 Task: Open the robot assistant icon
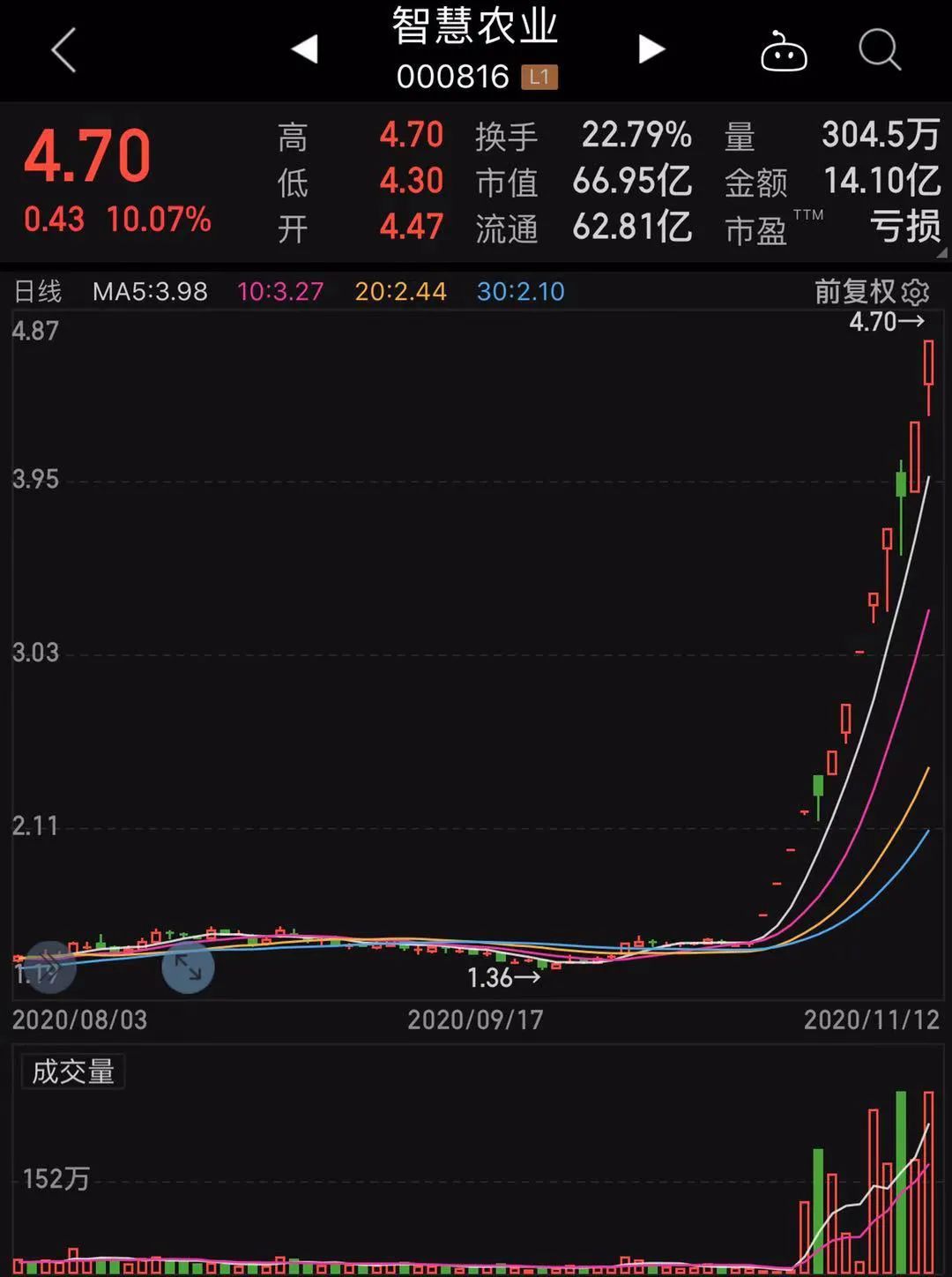pyautogui.click(x=783, y=51)
